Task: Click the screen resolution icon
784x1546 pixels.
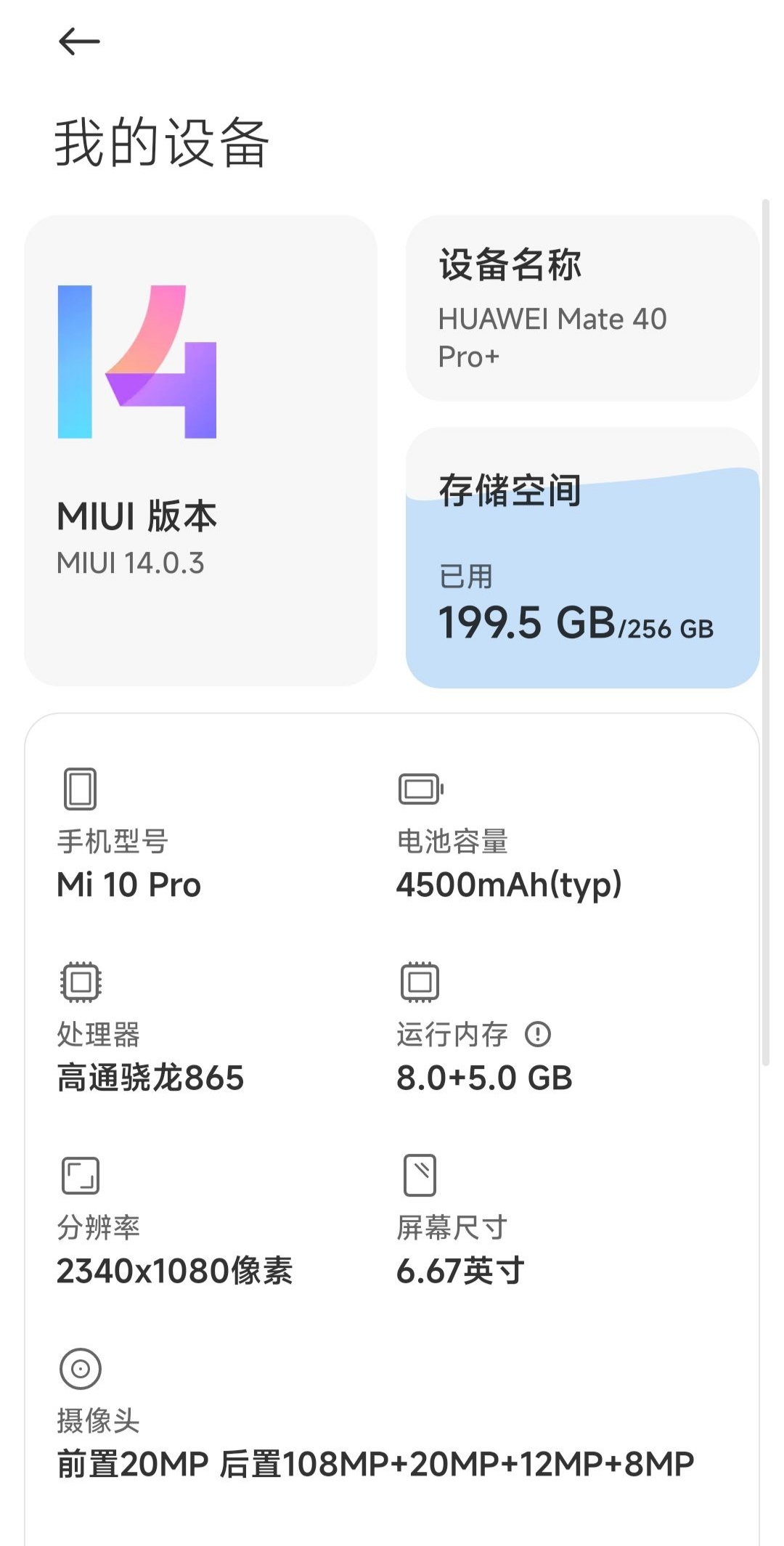Action: click(80, 1176)
